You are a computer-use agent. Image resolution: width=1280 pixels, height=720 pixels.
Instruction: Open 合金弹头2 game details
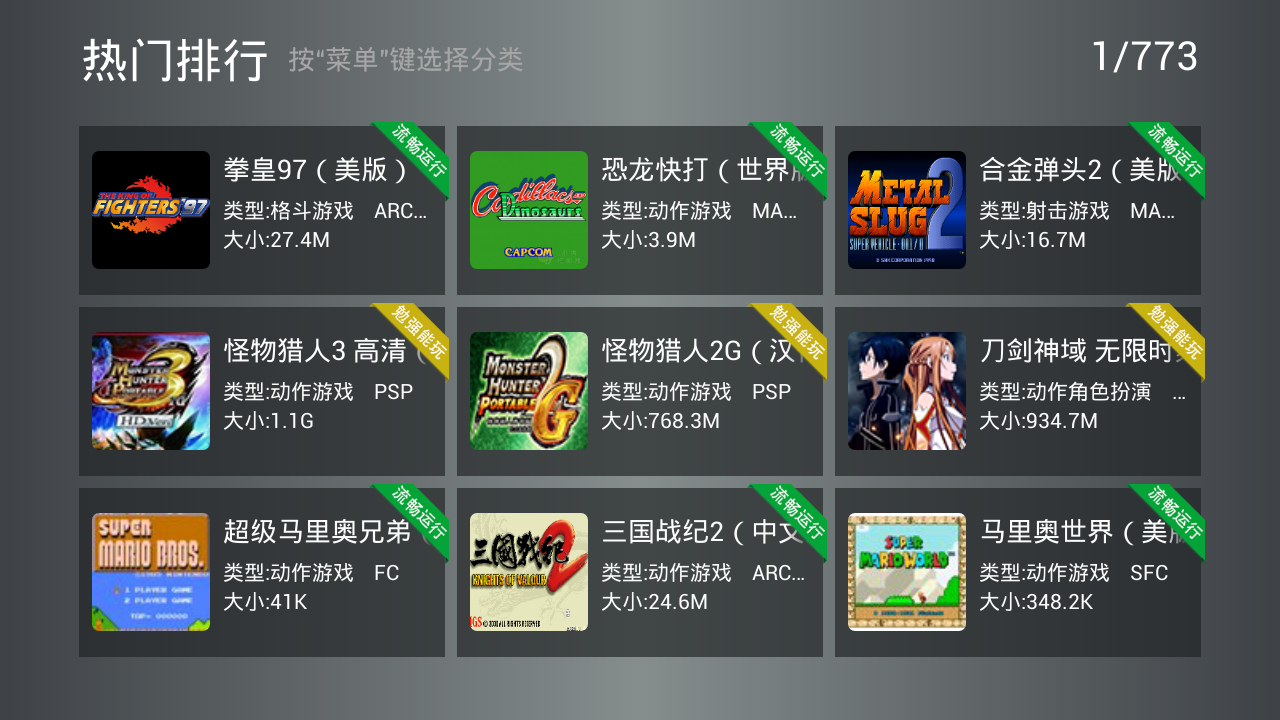click(x=1018, y=210)
